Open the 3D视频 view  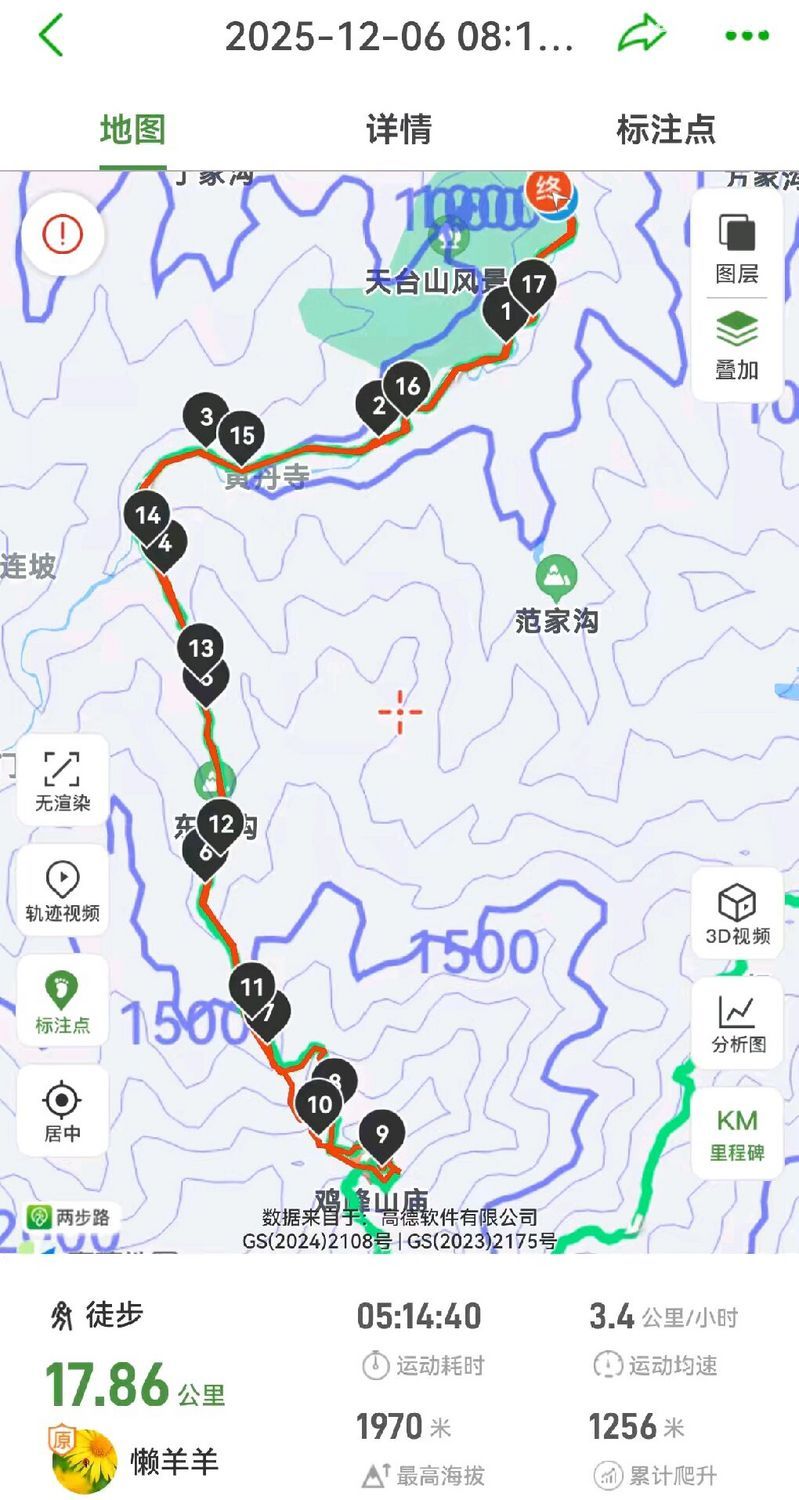(737, 913)
